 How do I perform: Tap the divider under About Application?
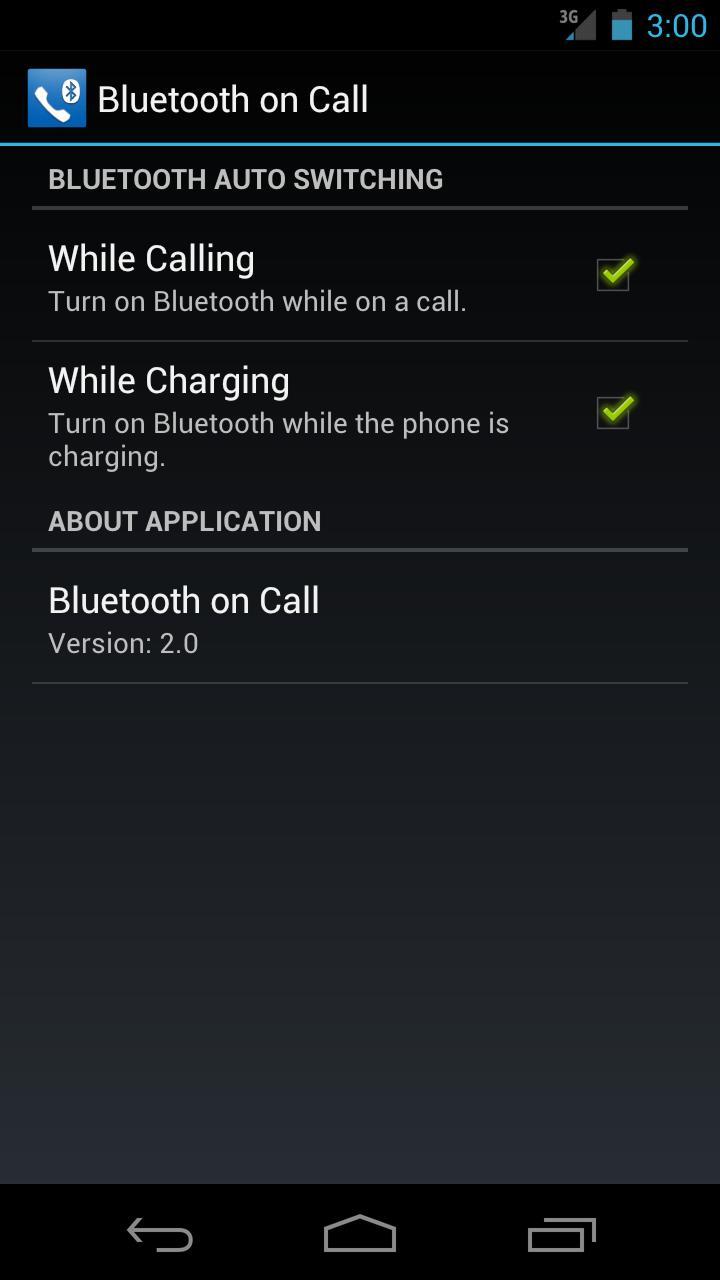[x=359, y=681]
